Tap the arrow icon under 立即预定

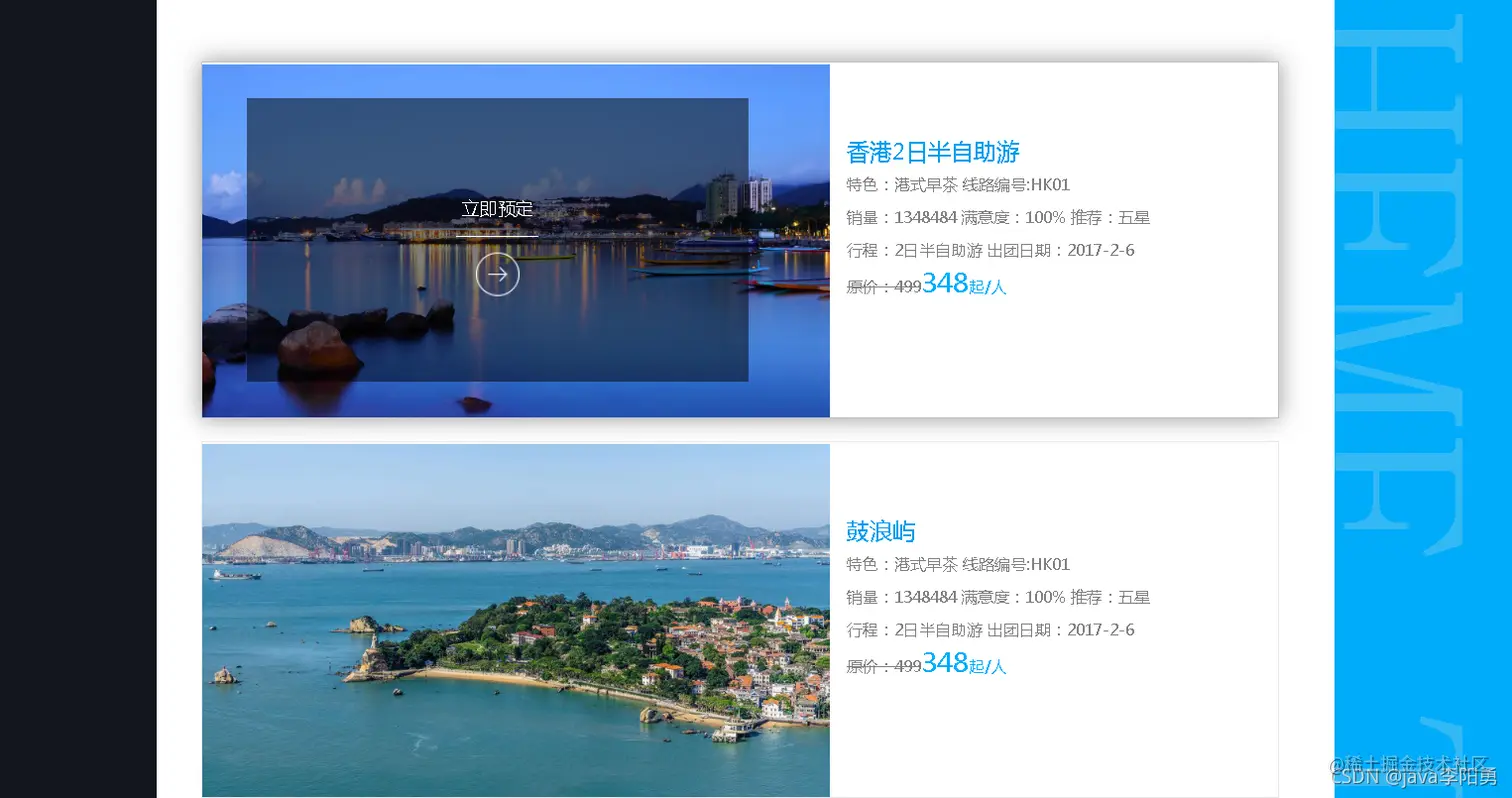click(497, 275)
